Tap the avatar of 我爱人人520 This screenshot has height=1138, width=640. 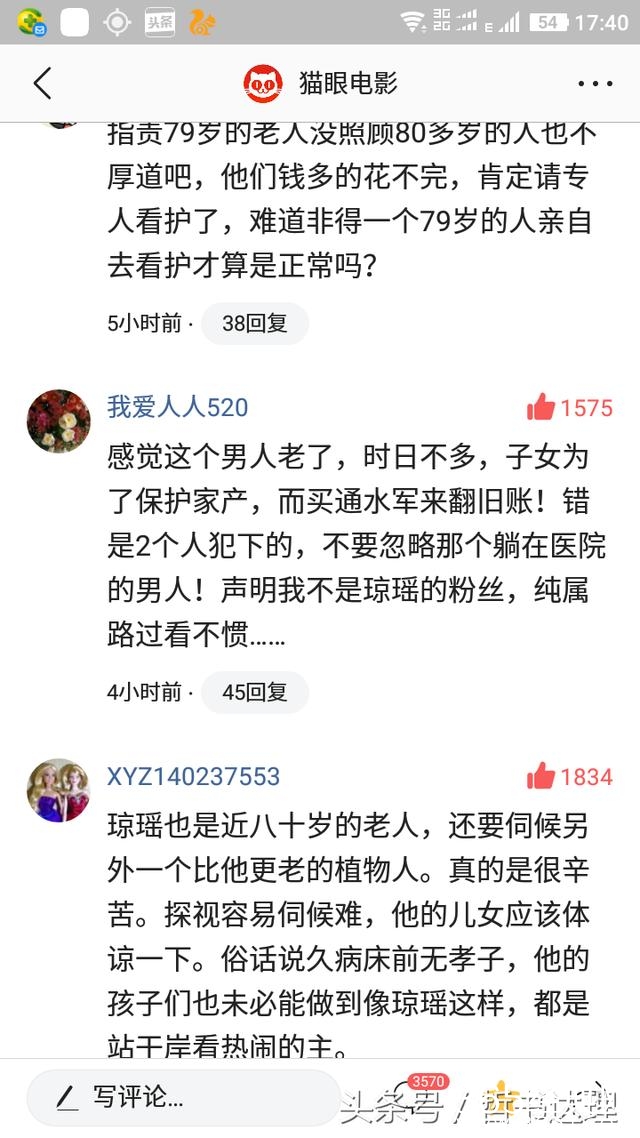(x=58, y=421)
